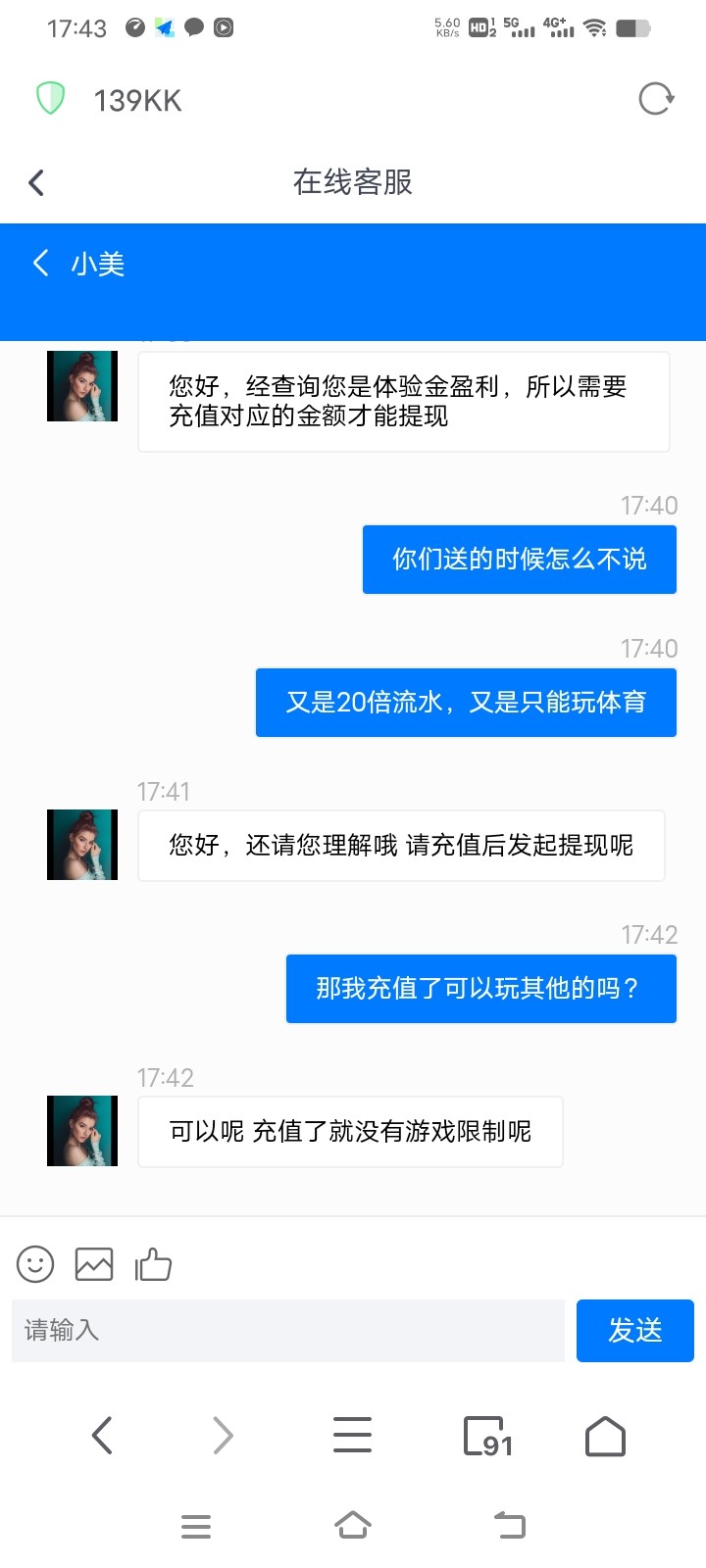Tap the browser menu icon

[351, 1435]
